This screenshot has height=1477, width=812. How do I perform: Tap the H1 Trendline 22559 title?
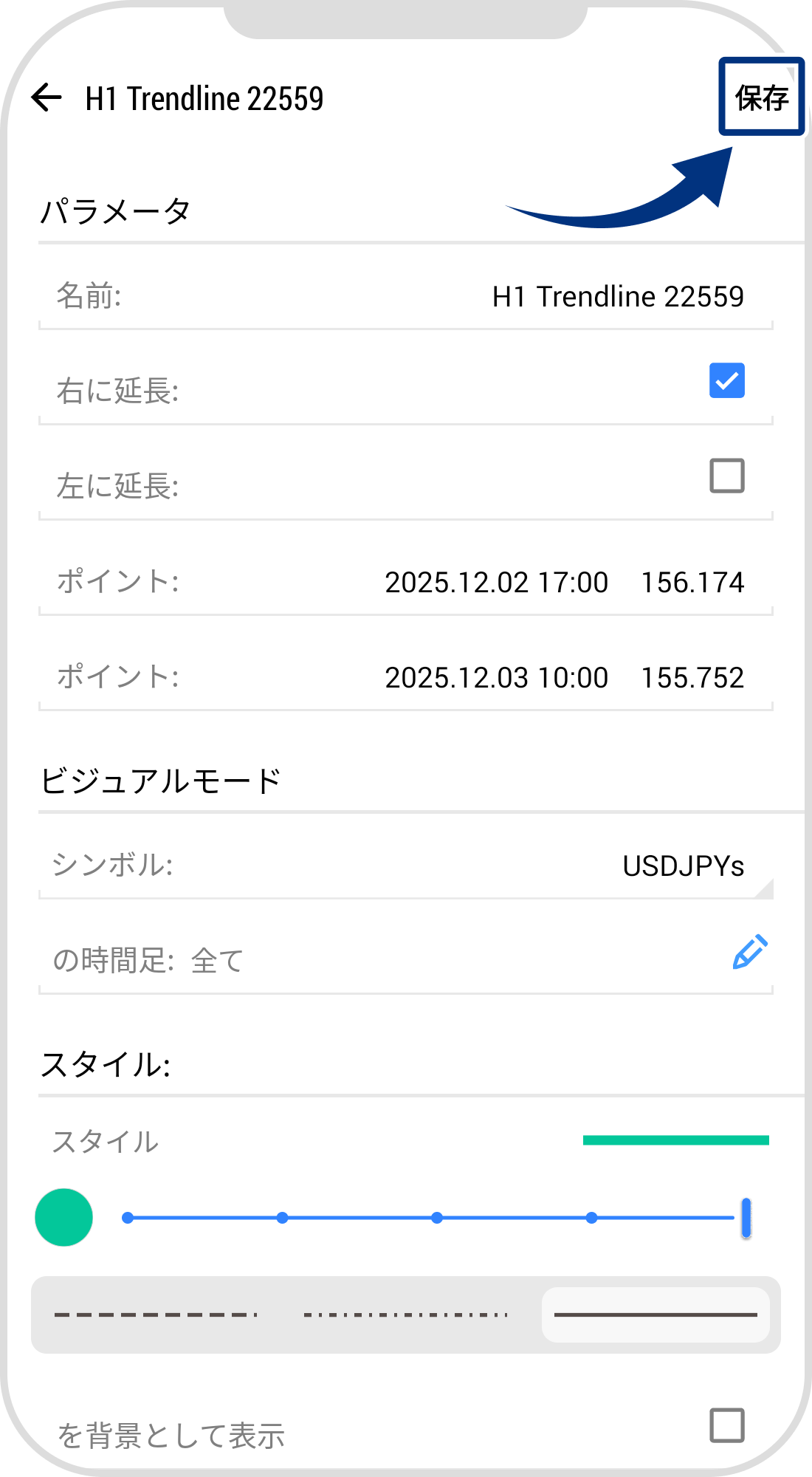(x=204, y=97)
